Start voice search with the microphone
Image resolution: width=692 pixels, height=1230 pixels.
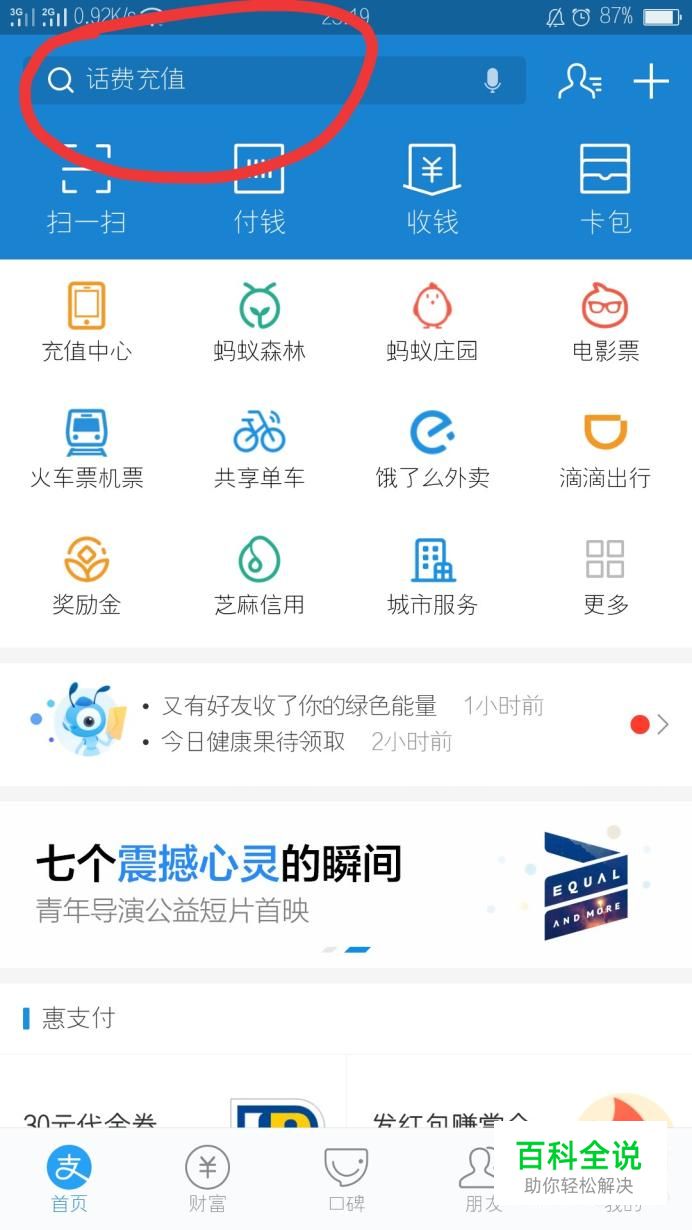click(492, 80)
